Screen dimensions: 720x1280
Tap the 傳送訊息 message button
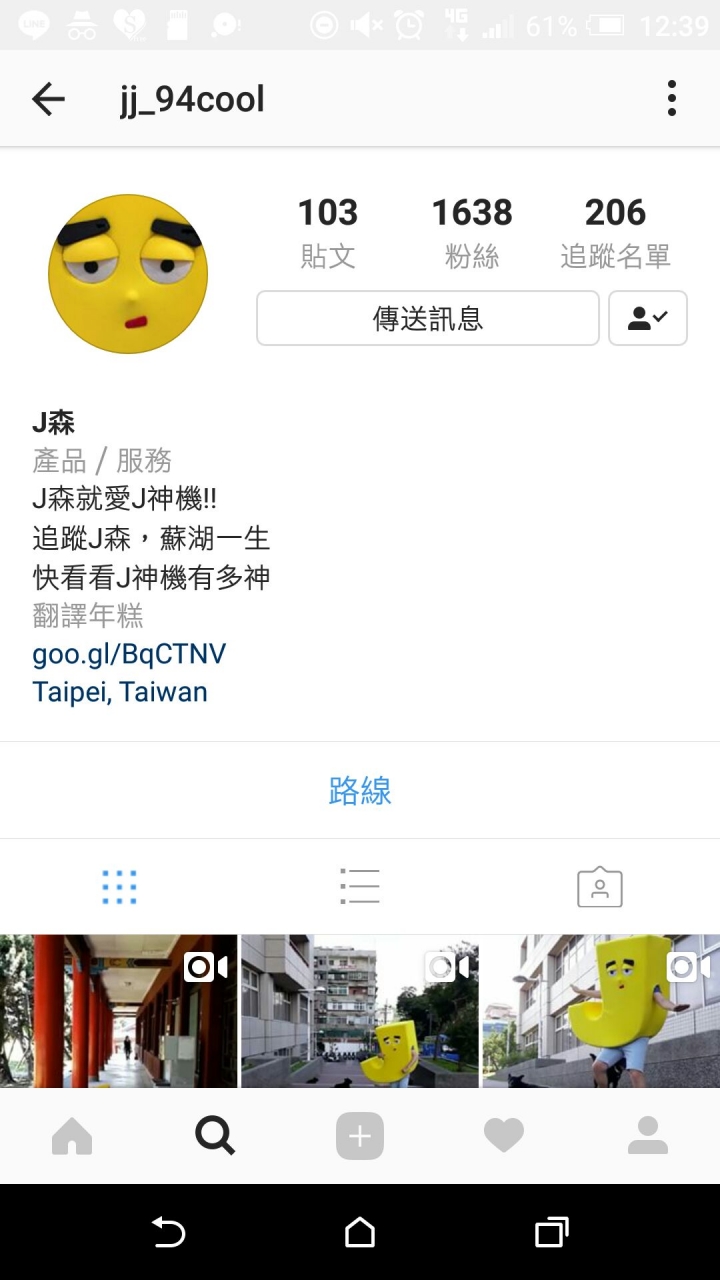click(428, 318)
